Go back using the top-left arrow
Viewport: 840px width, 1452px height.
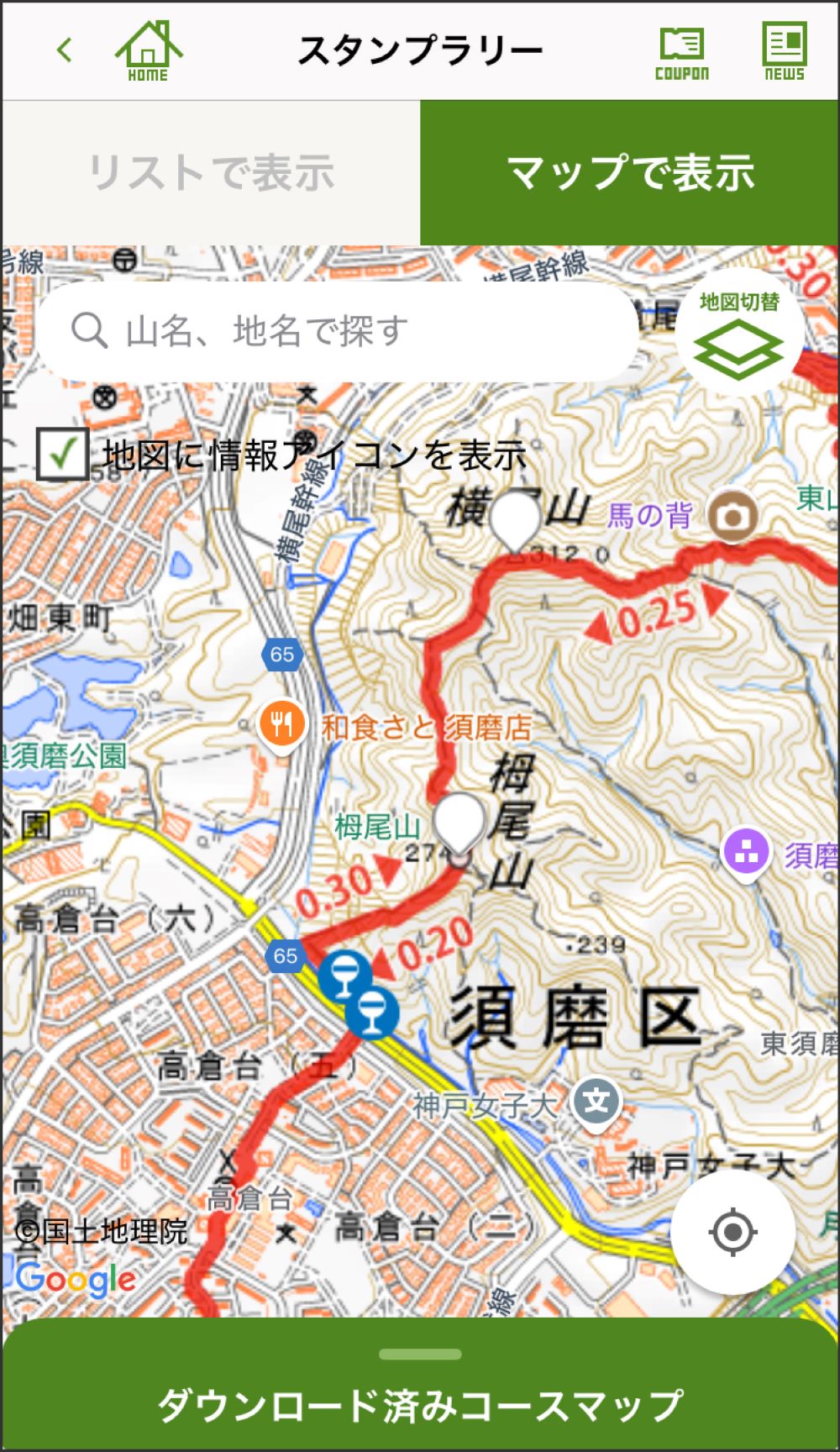pos(64,50)
